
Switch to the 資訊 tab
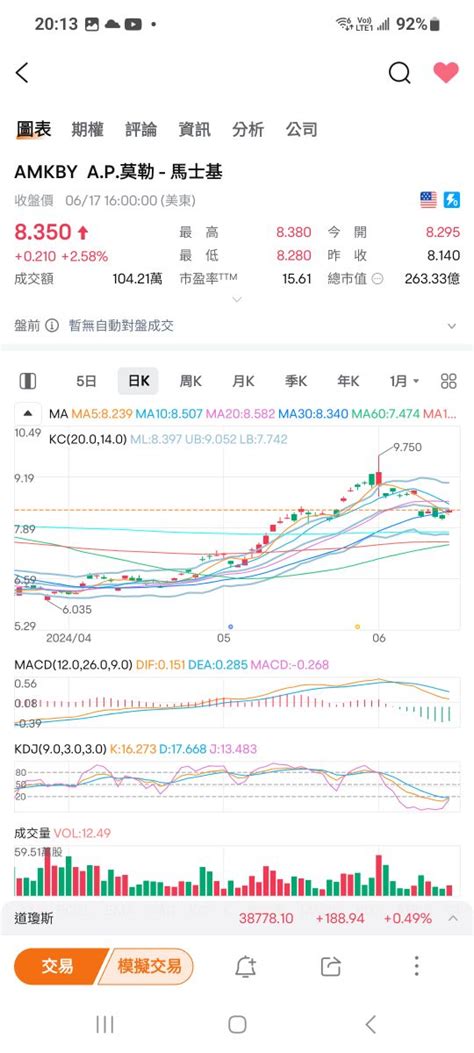pos(195,130)
